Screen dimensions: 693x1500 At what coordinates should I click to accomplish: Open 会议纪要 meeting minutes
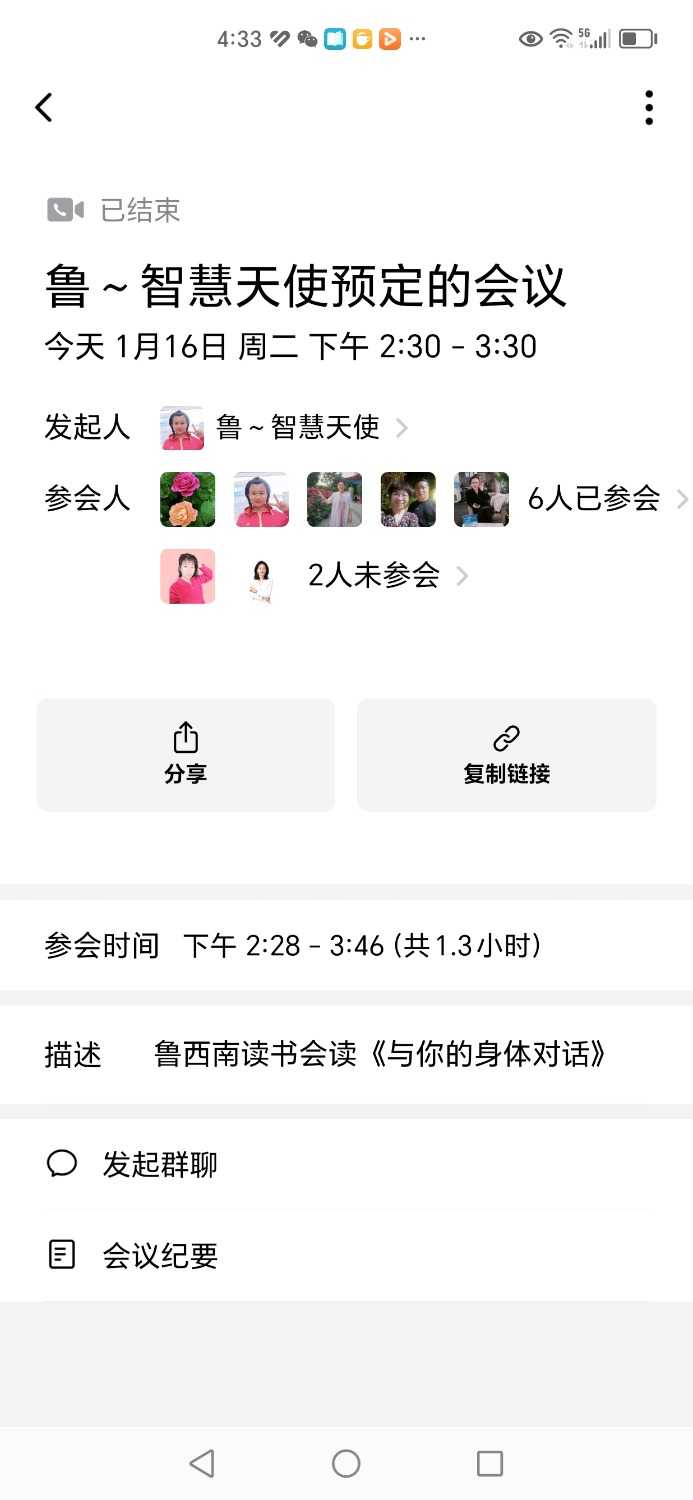point(160,1255)
